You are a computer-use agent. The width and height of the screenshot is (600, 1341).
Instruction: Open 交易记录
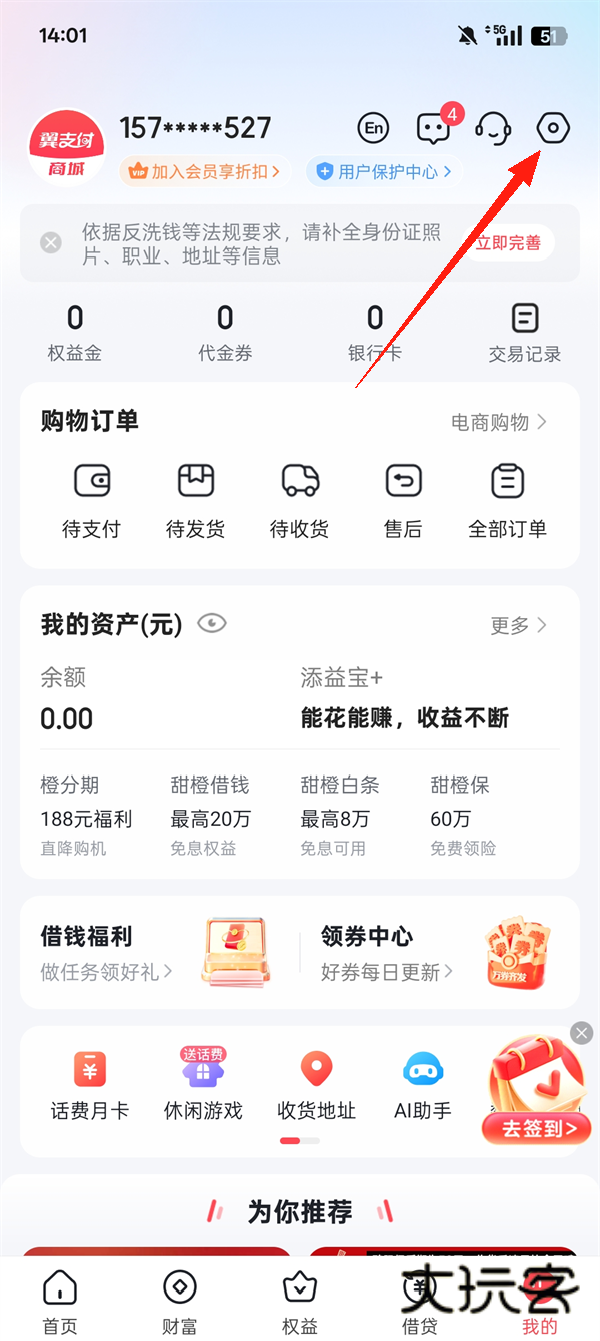coord(525,333)
